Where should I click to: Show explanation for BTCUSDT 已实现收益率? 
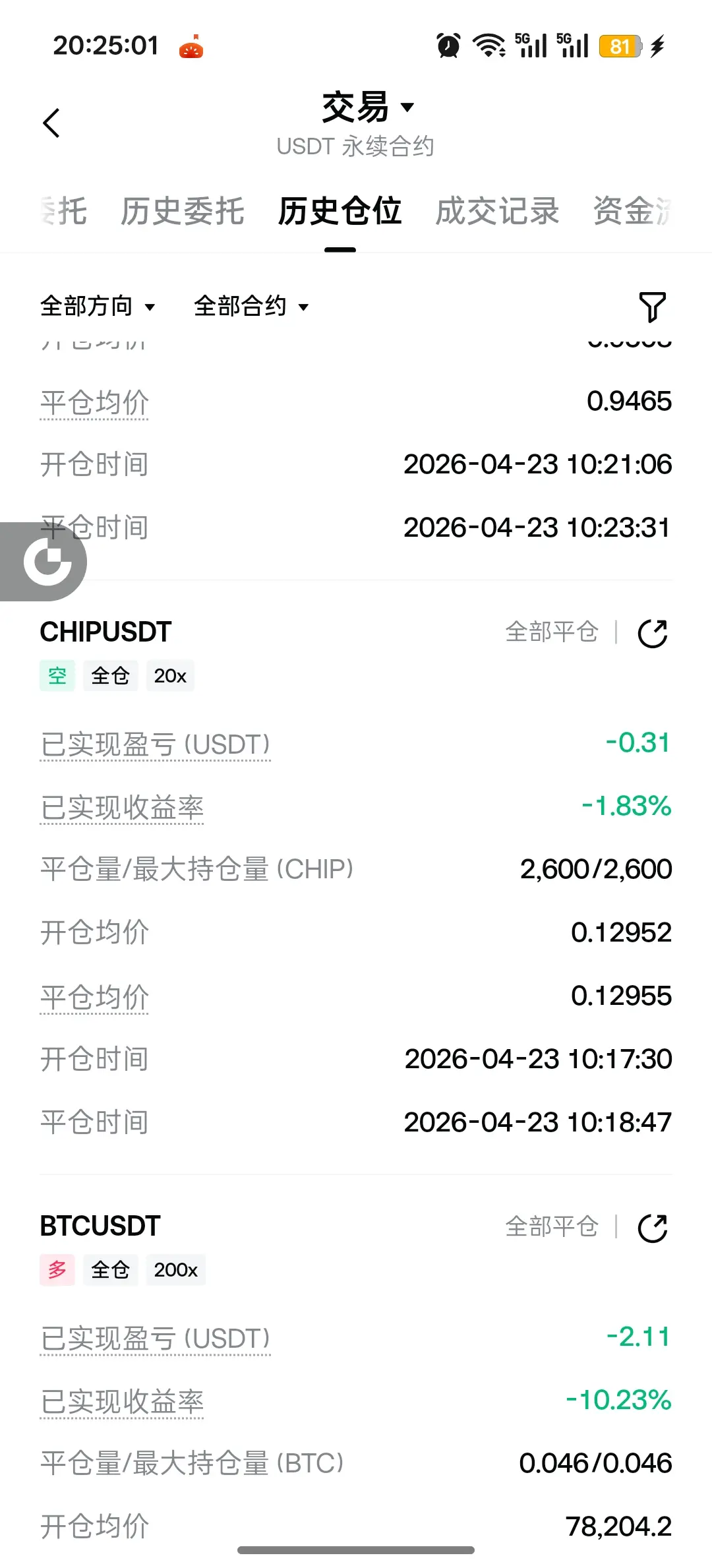(122, 1402)
